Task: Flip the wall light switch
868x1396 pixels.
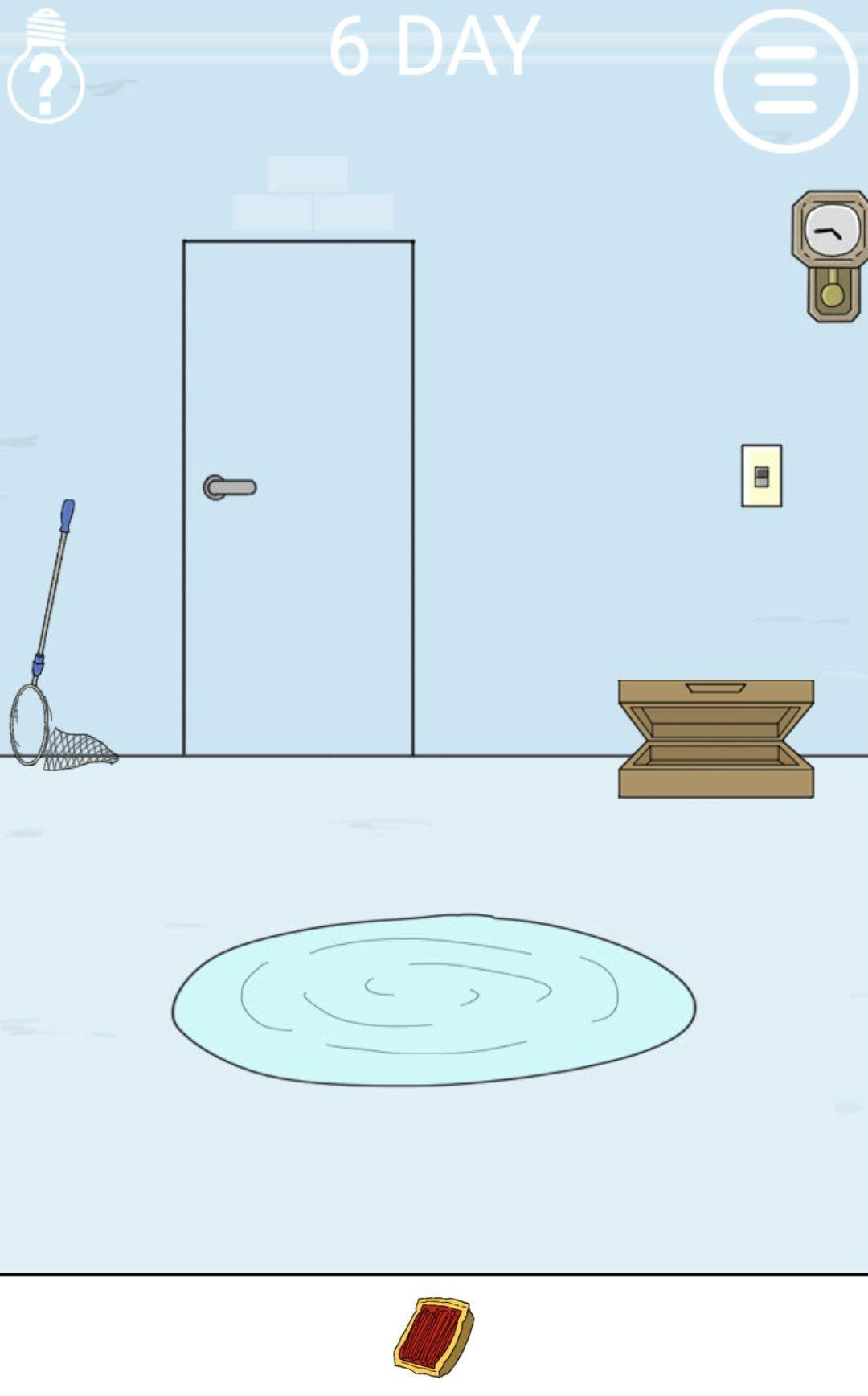Action: (x=761, y=476)
